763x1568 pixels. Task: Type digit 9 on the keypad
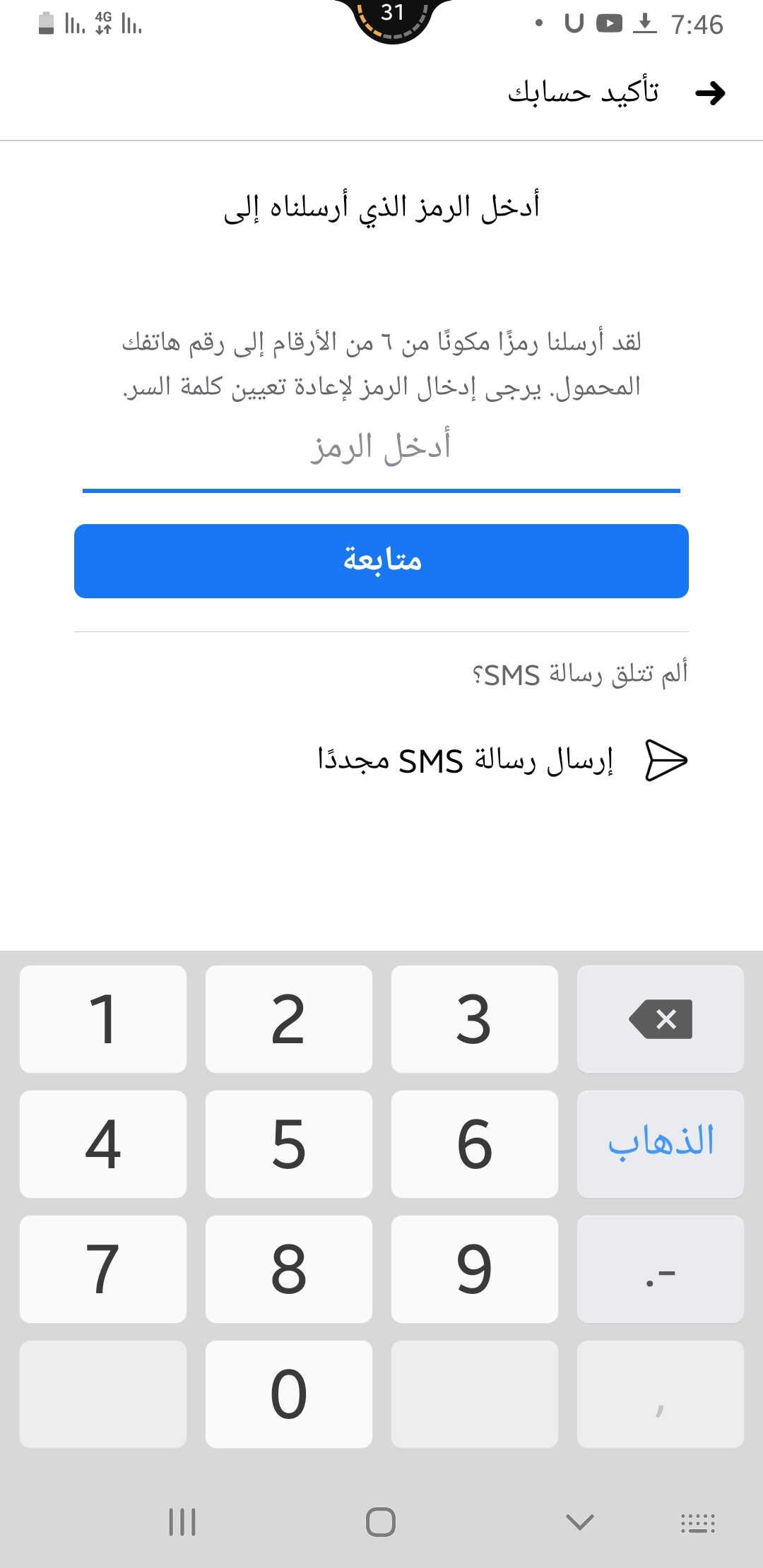[x=474, y=1269]
